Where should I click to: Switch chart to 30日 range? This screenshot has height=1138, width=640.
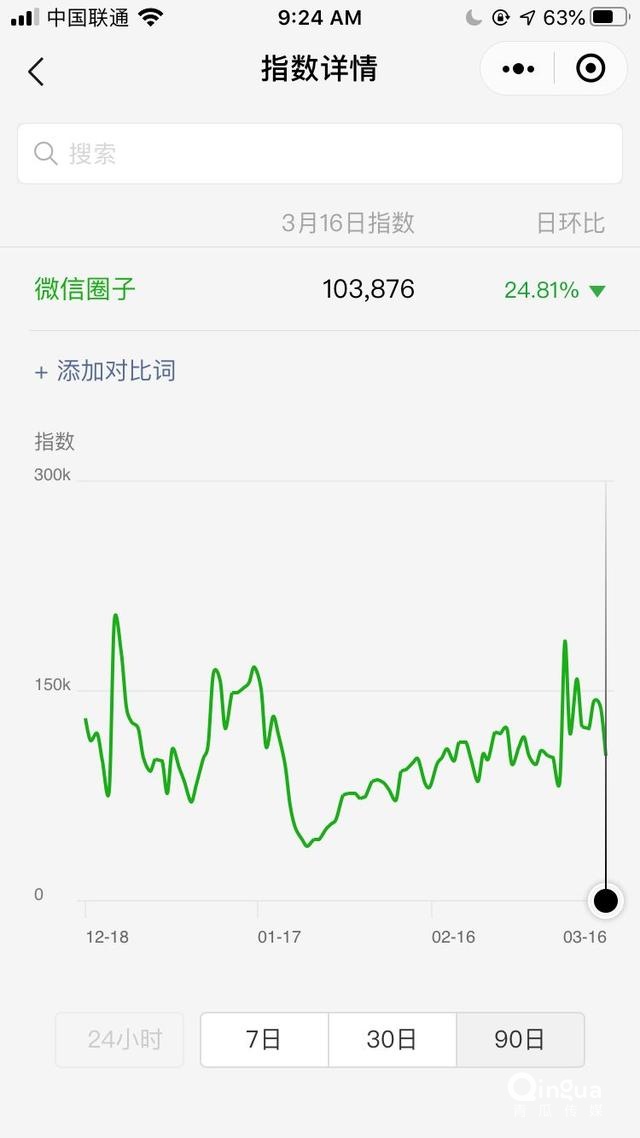click(392, 1039)
